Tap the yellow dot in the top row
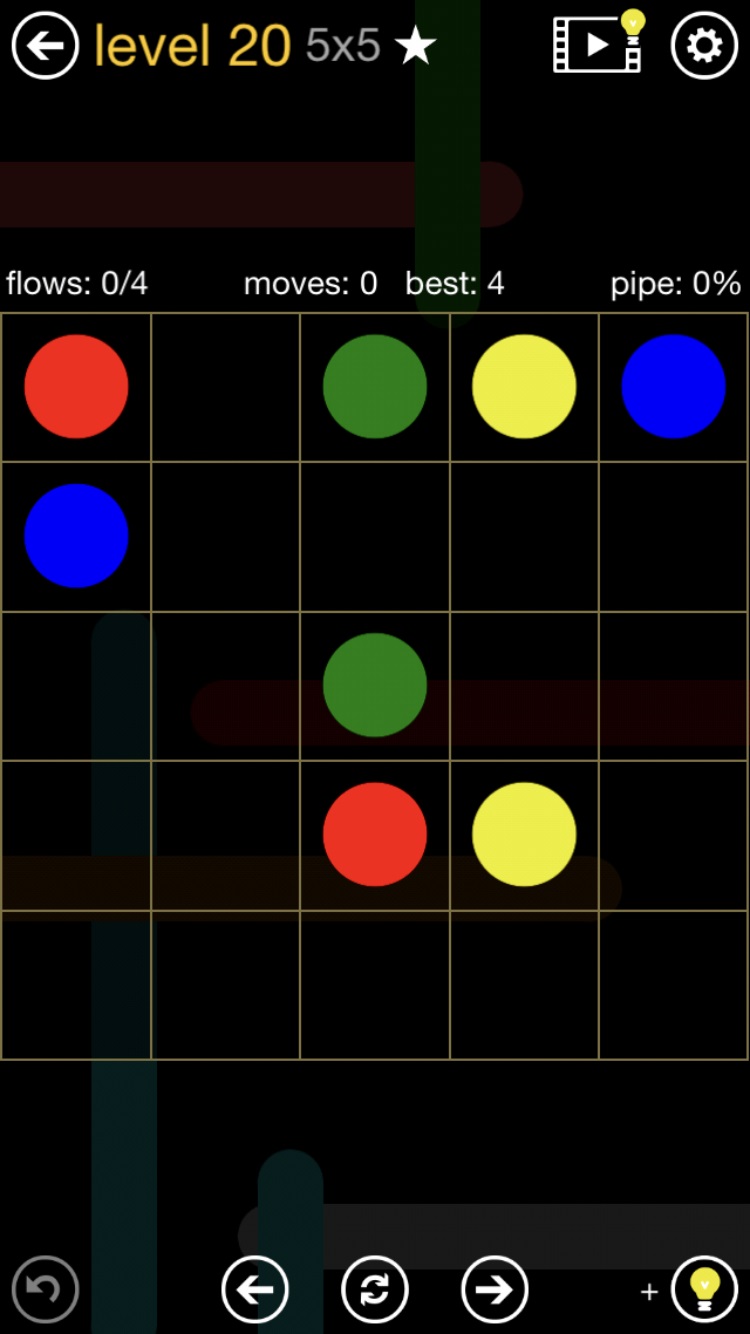Viewport: 750px width, 1334px height. (x=524, y=387)
